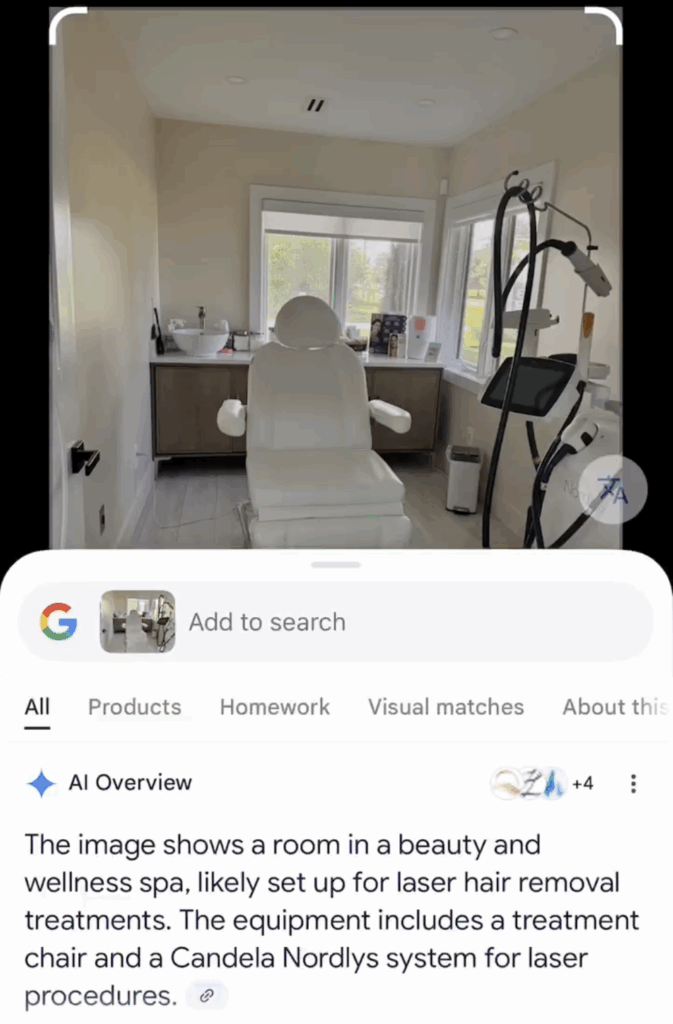Switch to the Visual matches tab
This screenshot has width=673, height=1024.
tap(446, 707)
